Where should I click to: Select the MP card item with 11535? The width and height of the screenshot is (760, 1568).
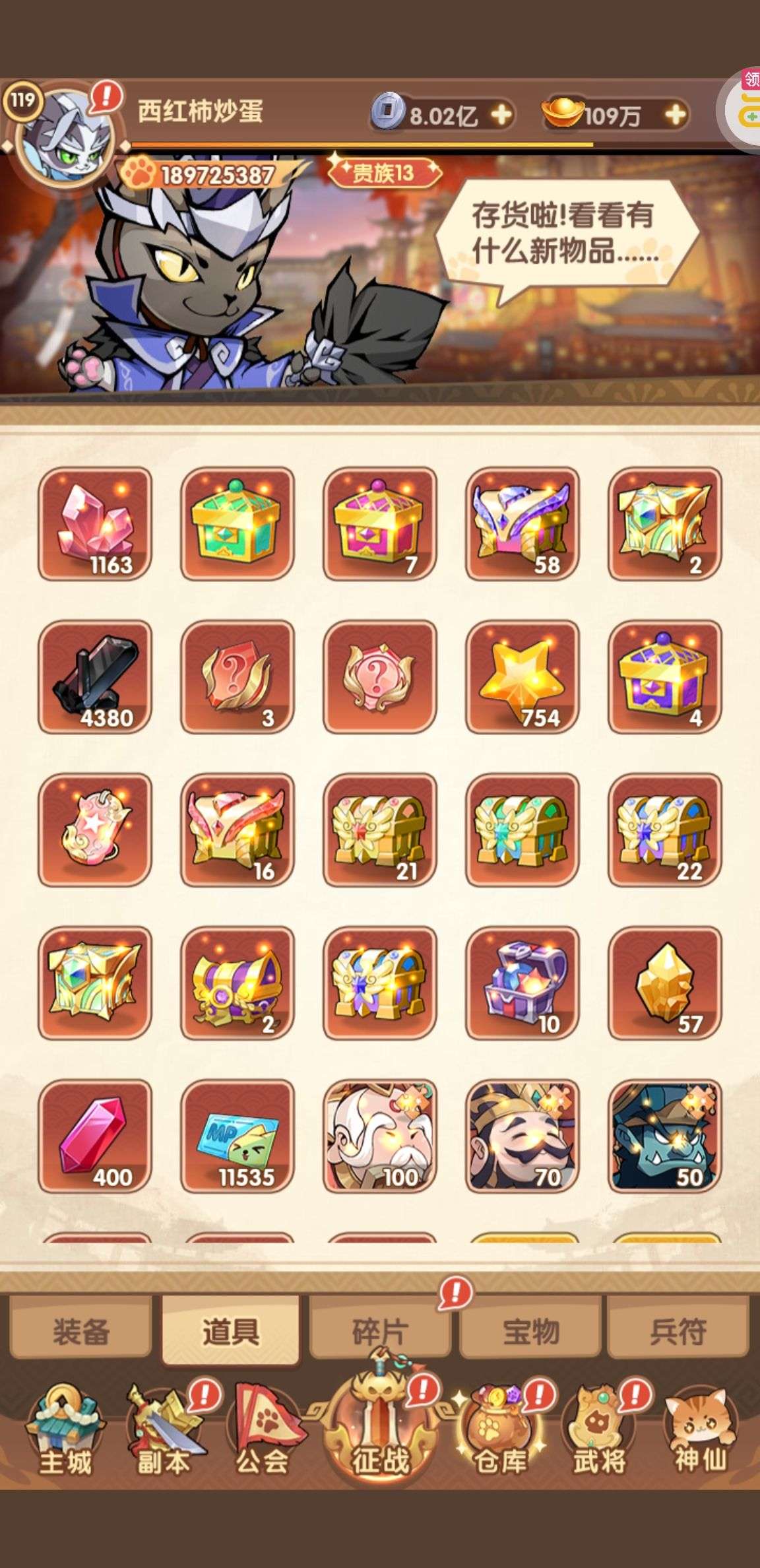tap(237, 1136)
